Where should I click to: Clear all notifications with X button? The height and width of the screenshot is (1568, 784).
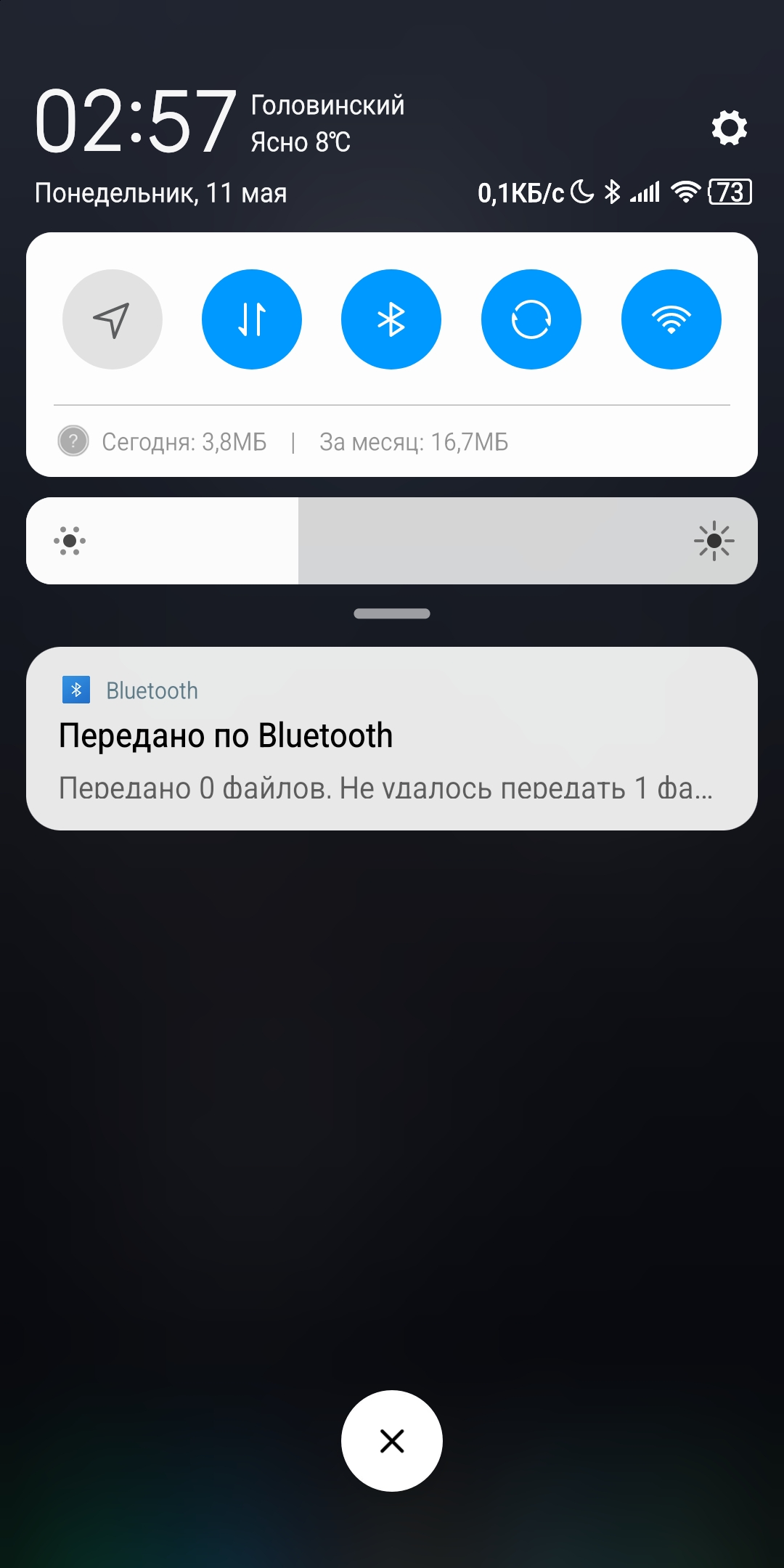[x=392, y=1441]
